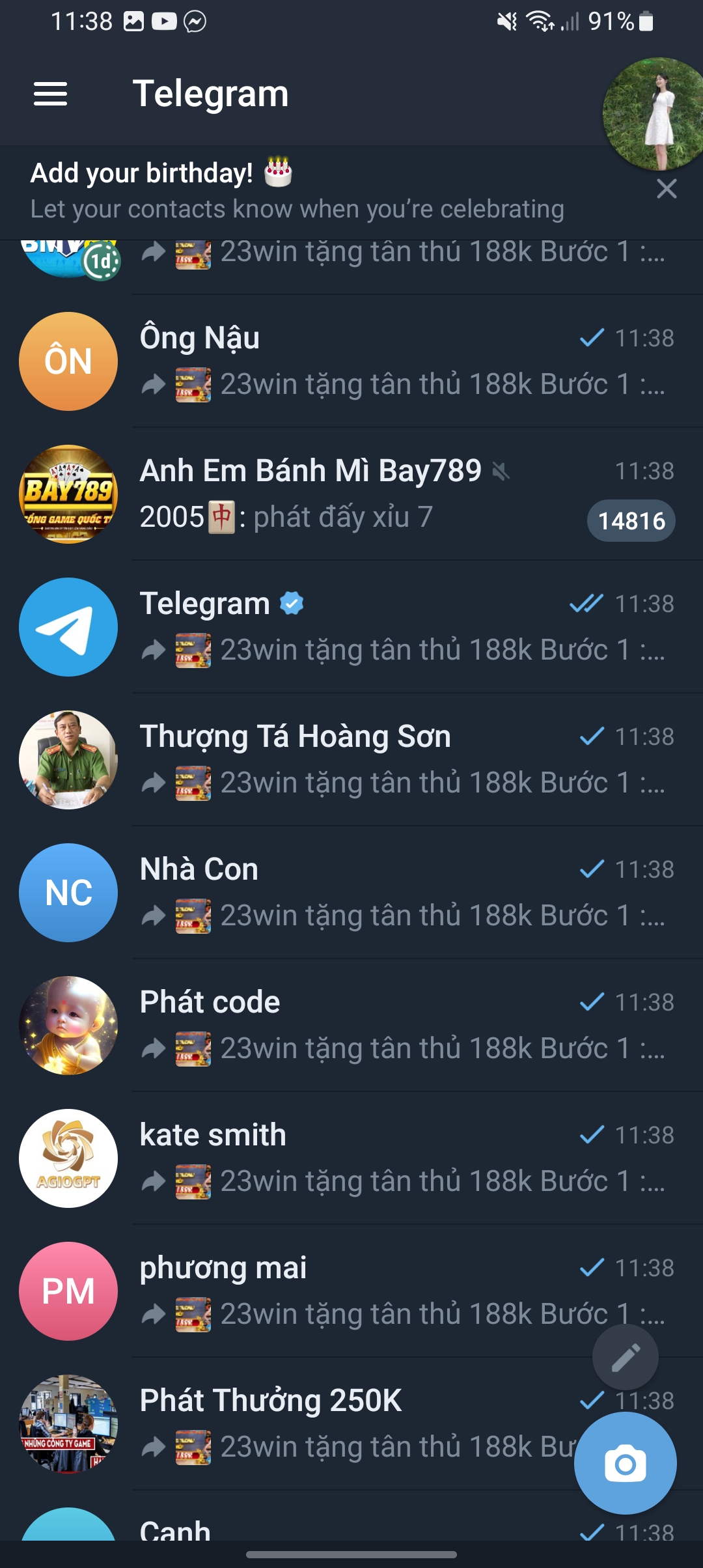Tap the camera floating button

click(626, 1464)
